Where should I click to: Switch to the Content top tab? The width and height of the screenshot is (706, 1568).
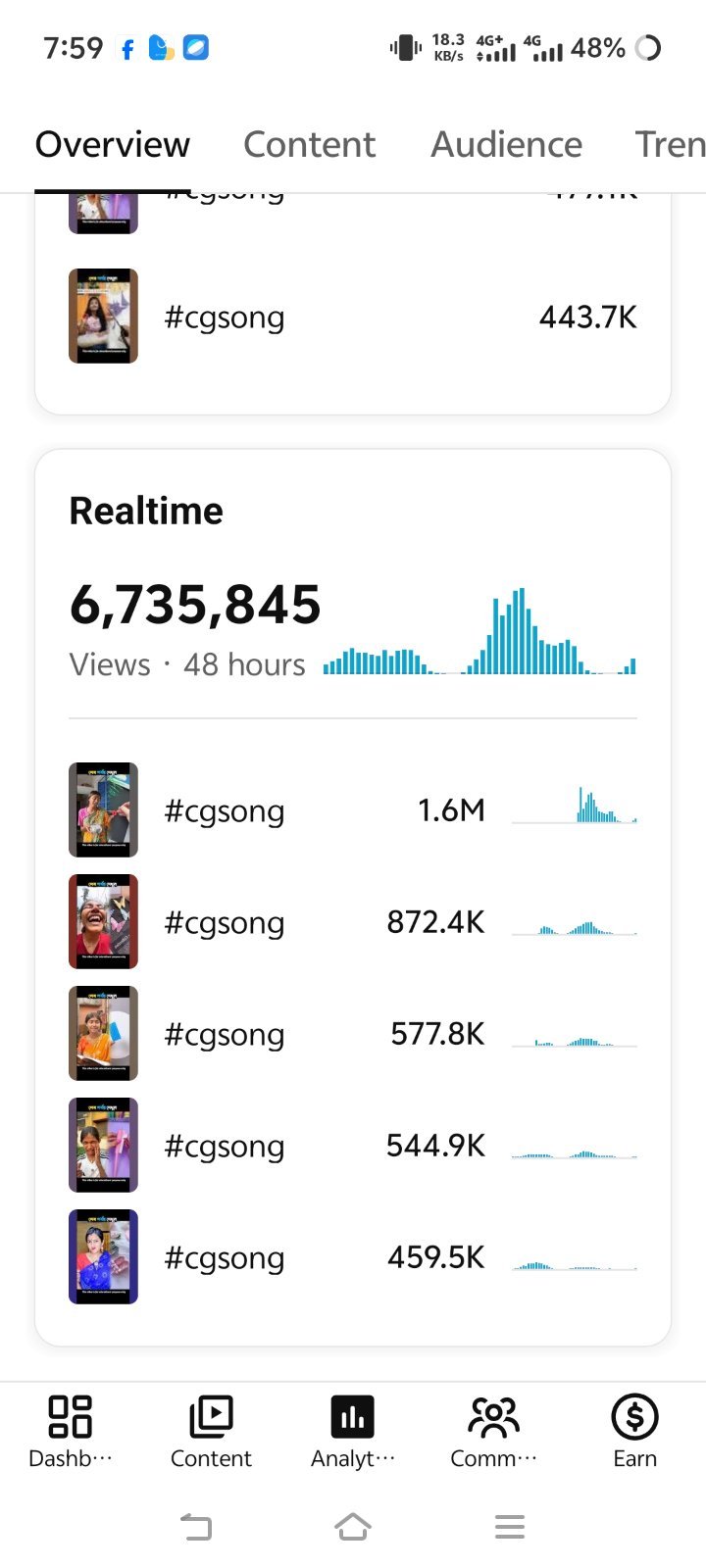[309, 144]
